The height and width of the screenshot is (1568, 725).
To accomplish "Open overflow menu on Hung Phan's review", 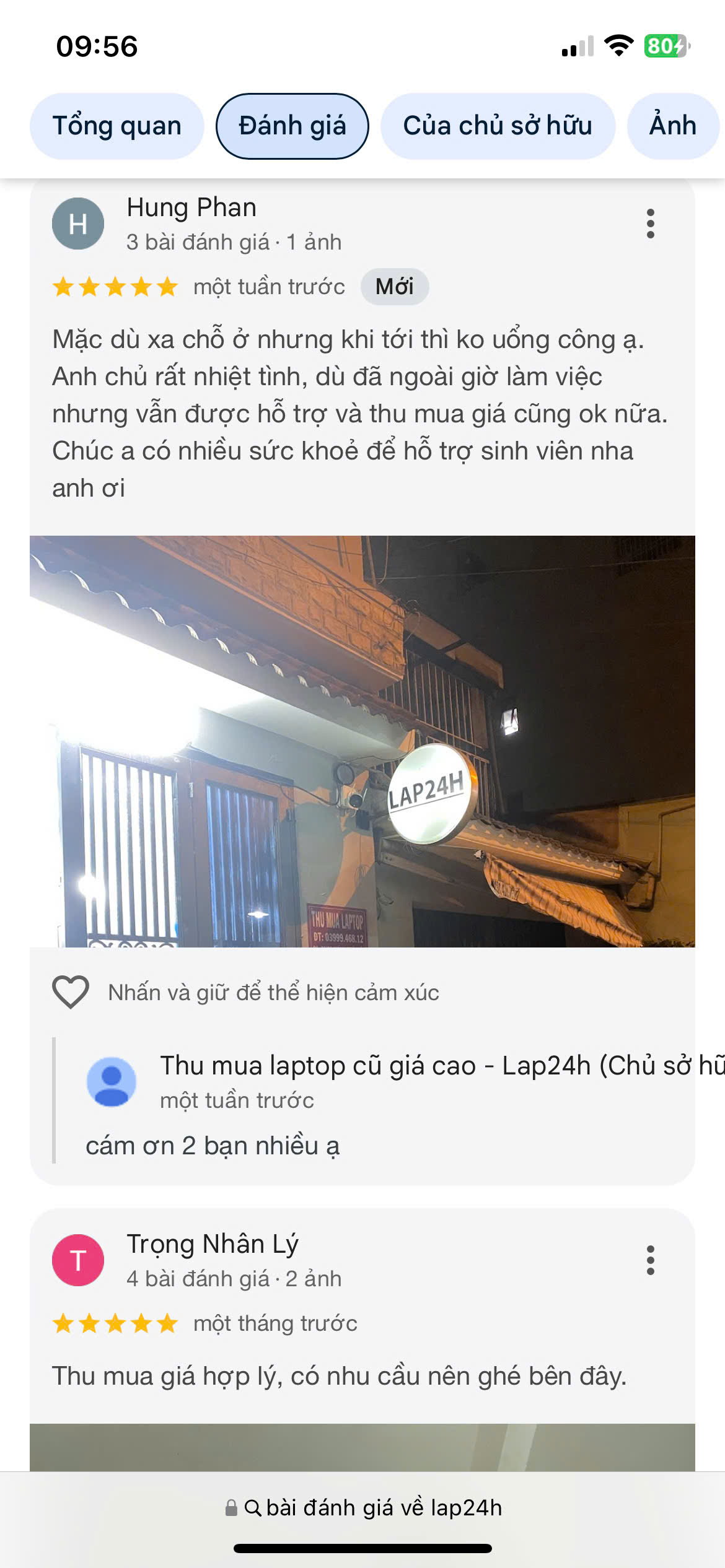I will coord(650,224).
